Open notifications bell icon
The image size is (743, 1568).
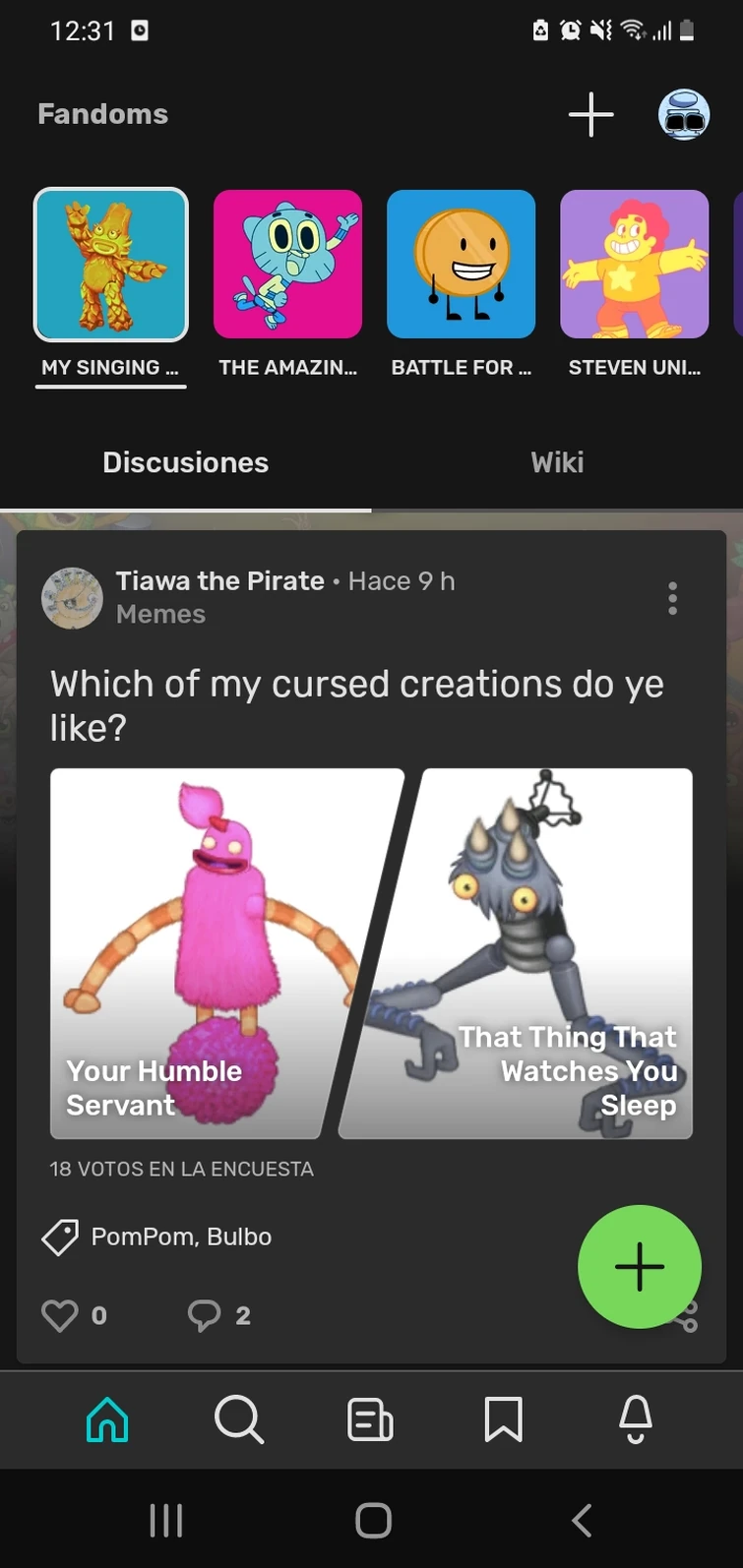point(635,1419)
